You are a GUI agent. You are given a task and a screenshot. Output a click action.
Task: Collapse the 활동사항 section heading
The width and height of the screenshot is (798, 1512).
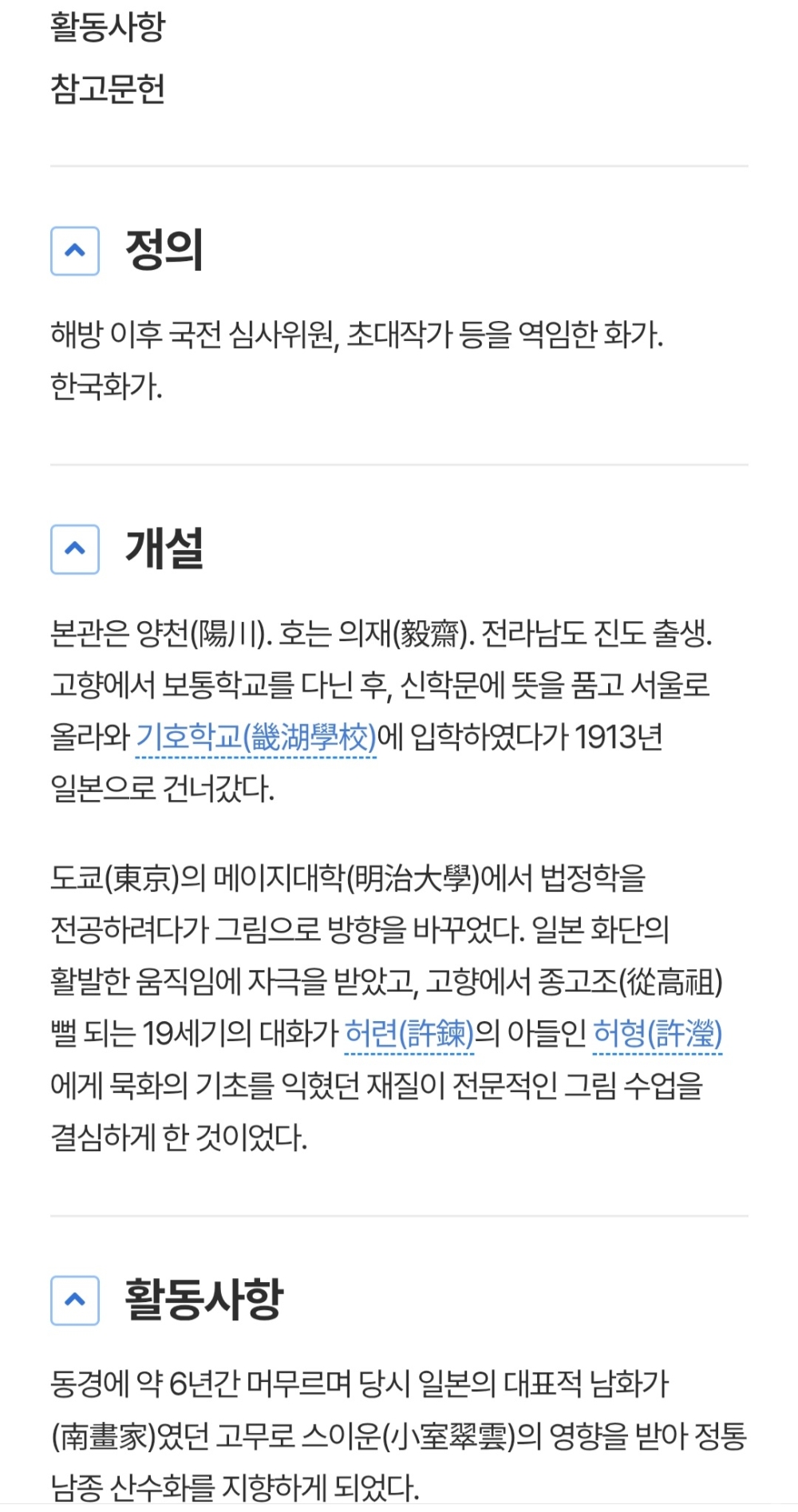tap(75, 1300)
